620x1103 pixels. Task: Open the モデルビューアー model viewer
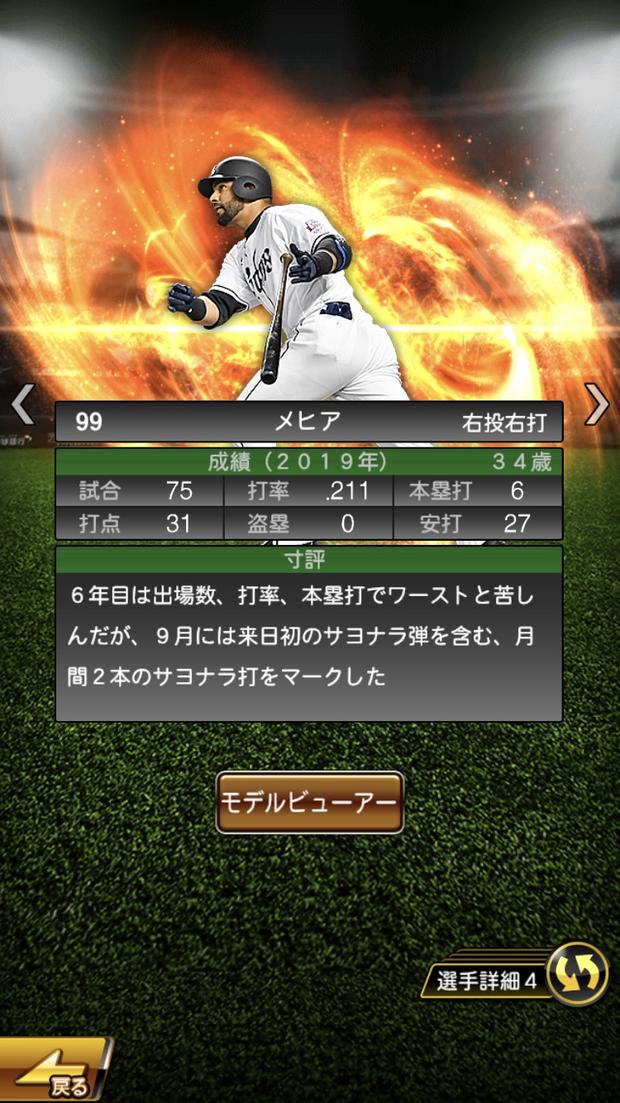coord(310,802)
